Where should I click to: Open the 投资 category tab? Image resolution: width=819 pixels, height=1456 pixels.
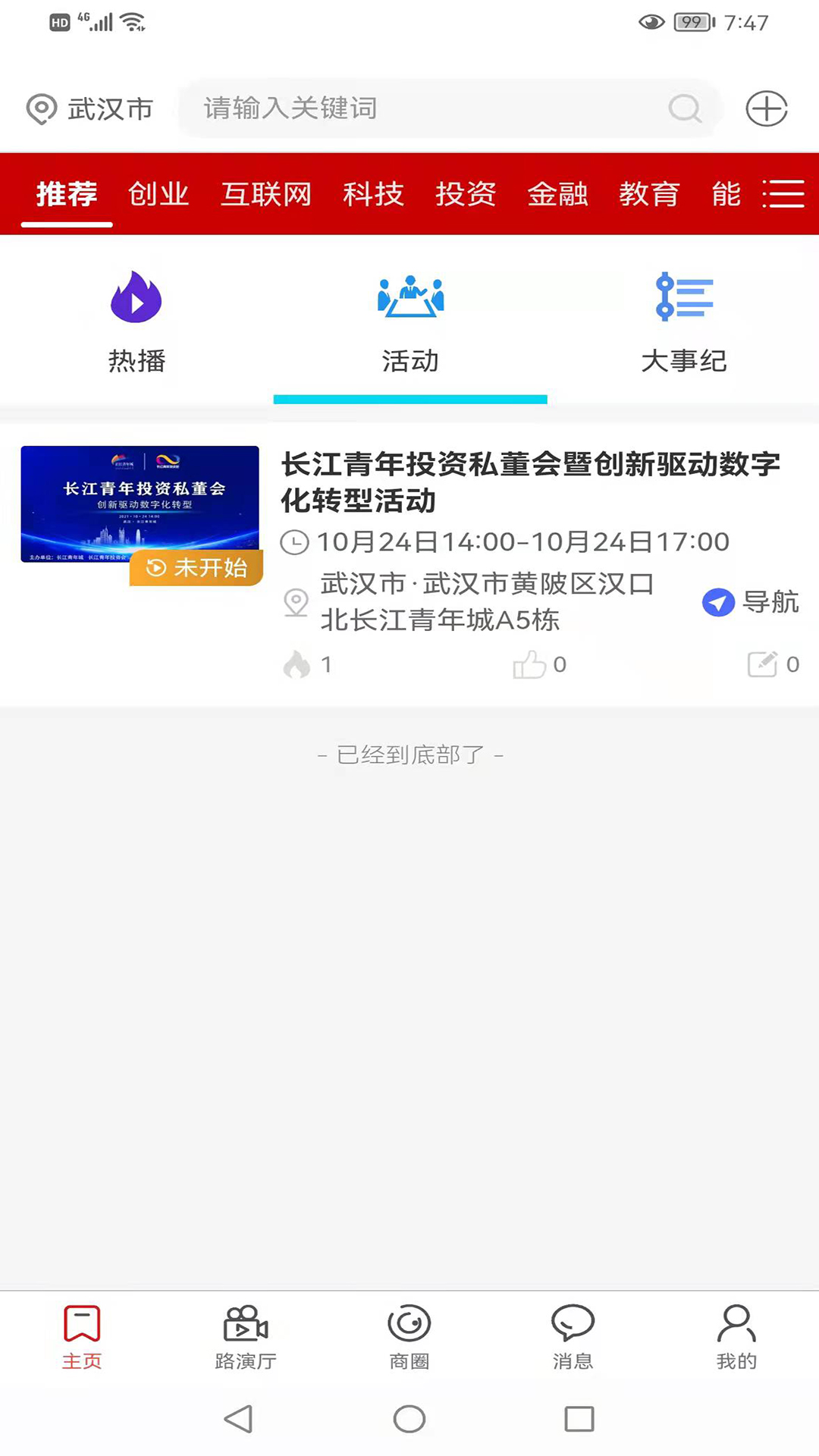tap(466, 194)
